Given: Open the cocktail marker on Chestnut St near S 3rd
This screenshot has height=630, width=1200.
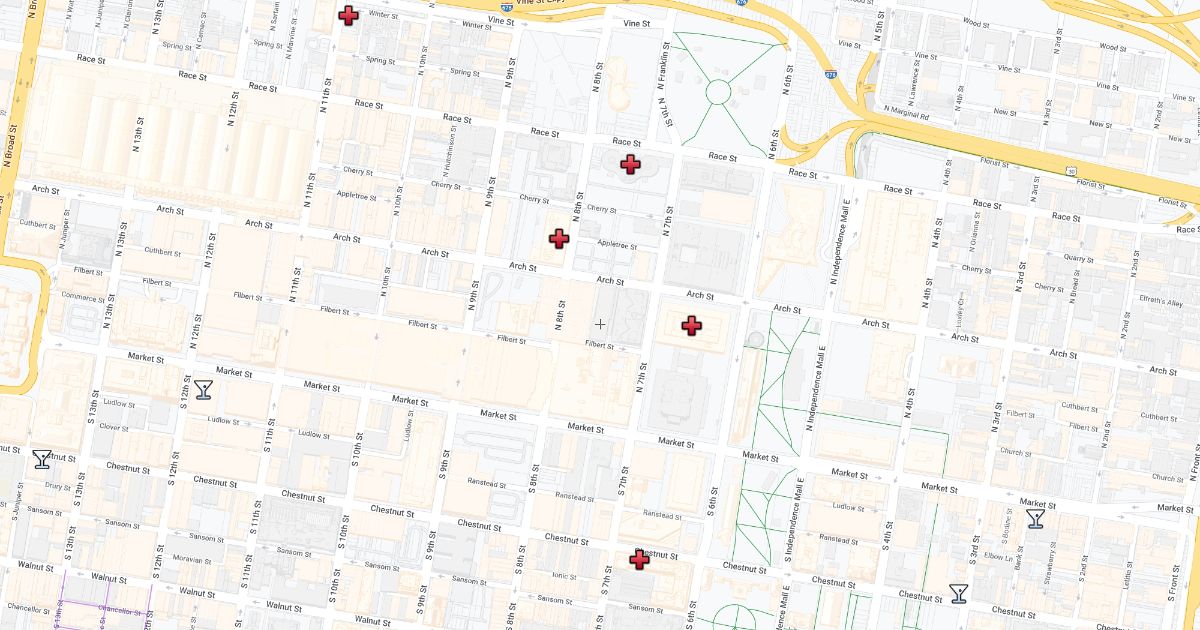Looking at the screenshot, I should point(958,594).
